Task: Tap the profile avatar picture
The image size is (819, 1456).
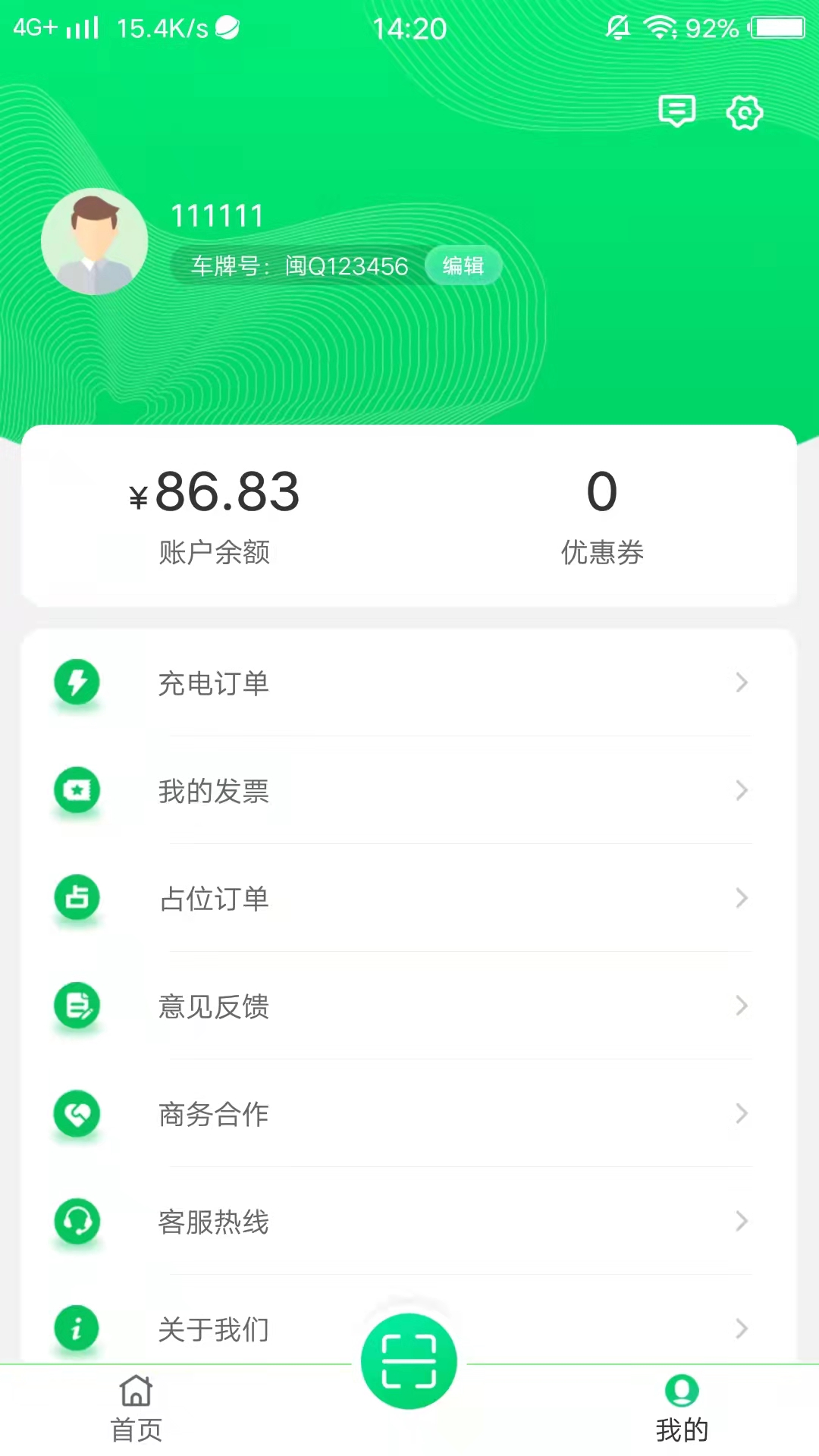Action: (x=95, y=241)
